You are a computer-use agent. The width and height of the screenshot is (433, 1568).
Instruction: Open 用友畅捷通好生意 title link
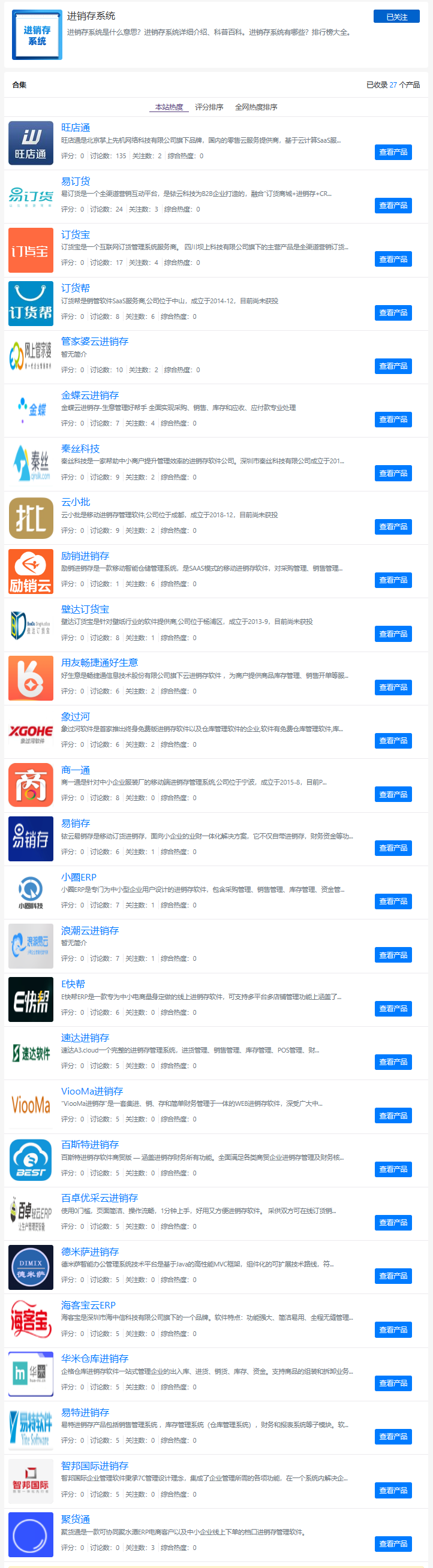(x=100, y=662)
